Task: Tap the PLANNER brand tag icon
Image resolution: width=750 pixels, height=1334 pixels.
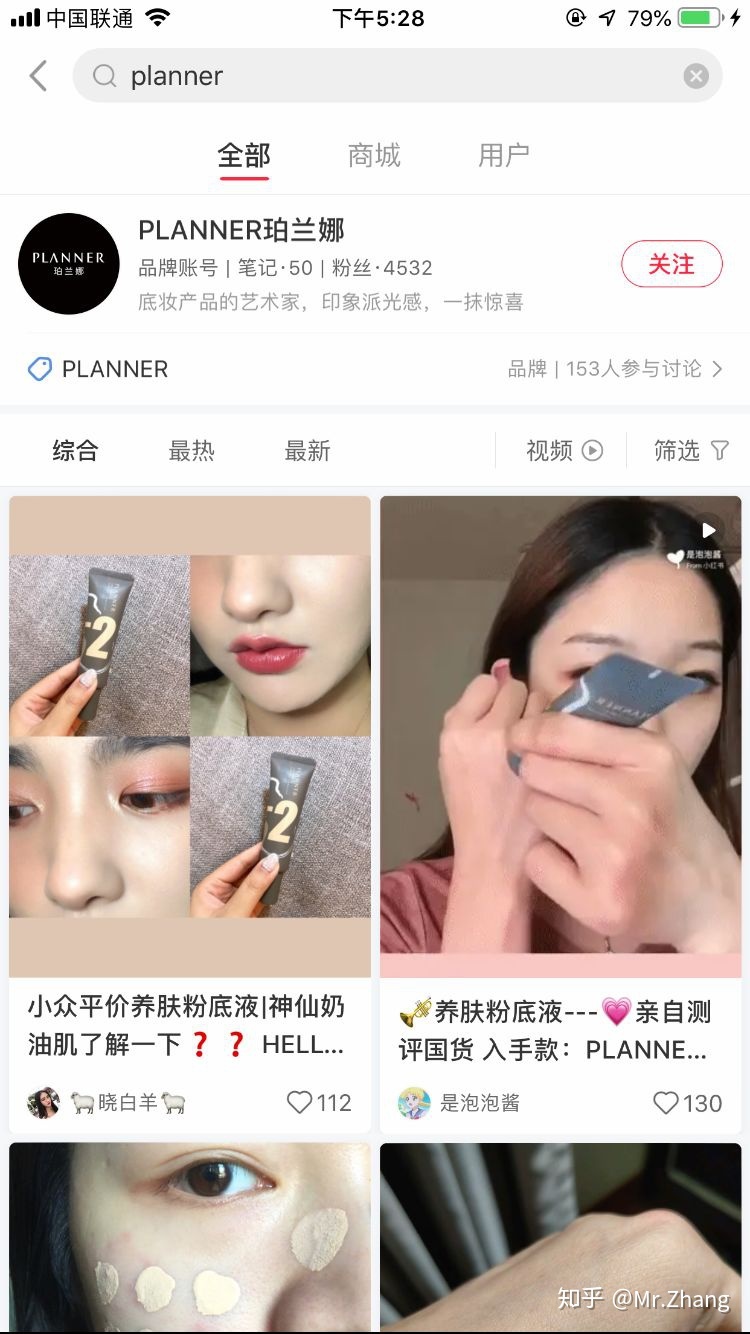Action: pyautogui.click(x=38, y=369)
